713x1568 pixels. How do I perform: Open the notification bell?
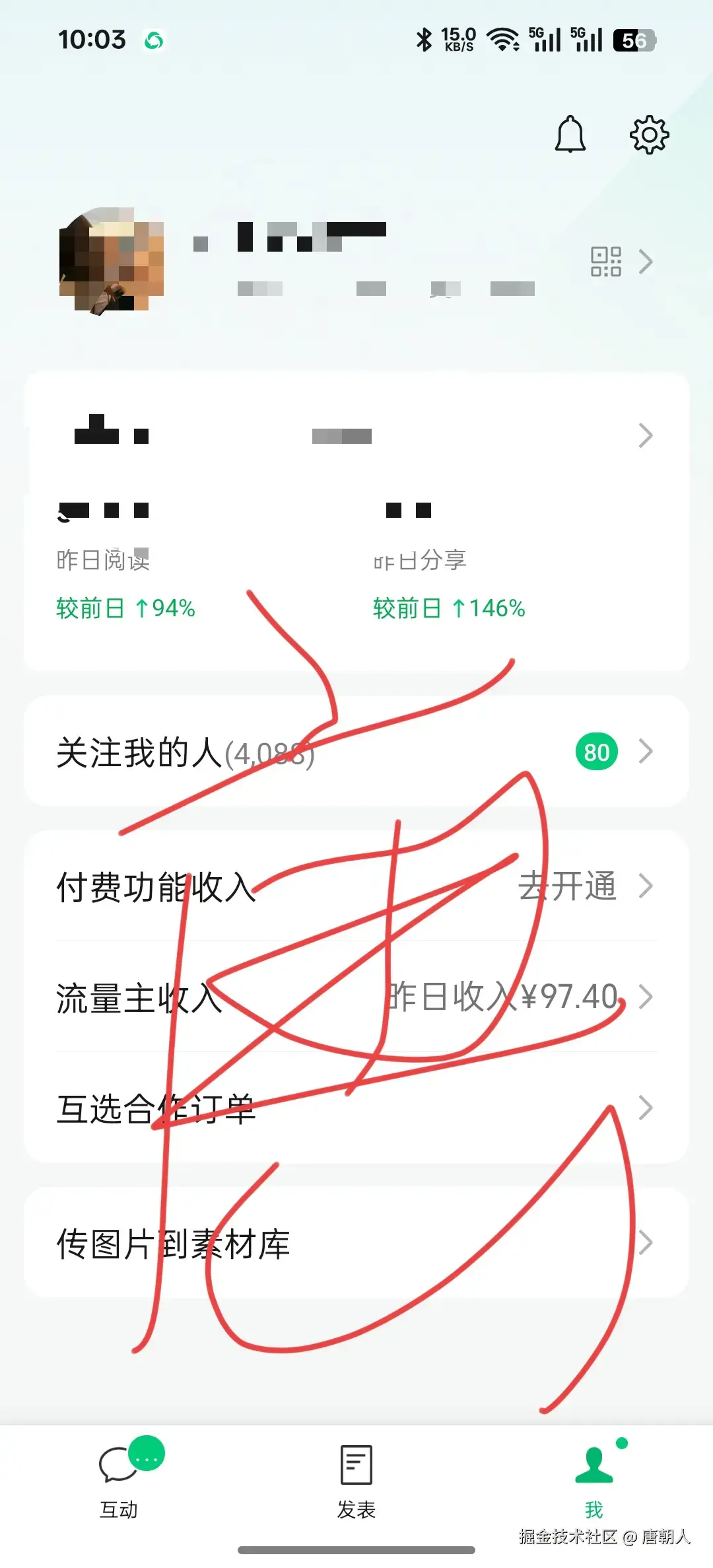[570, 135]
